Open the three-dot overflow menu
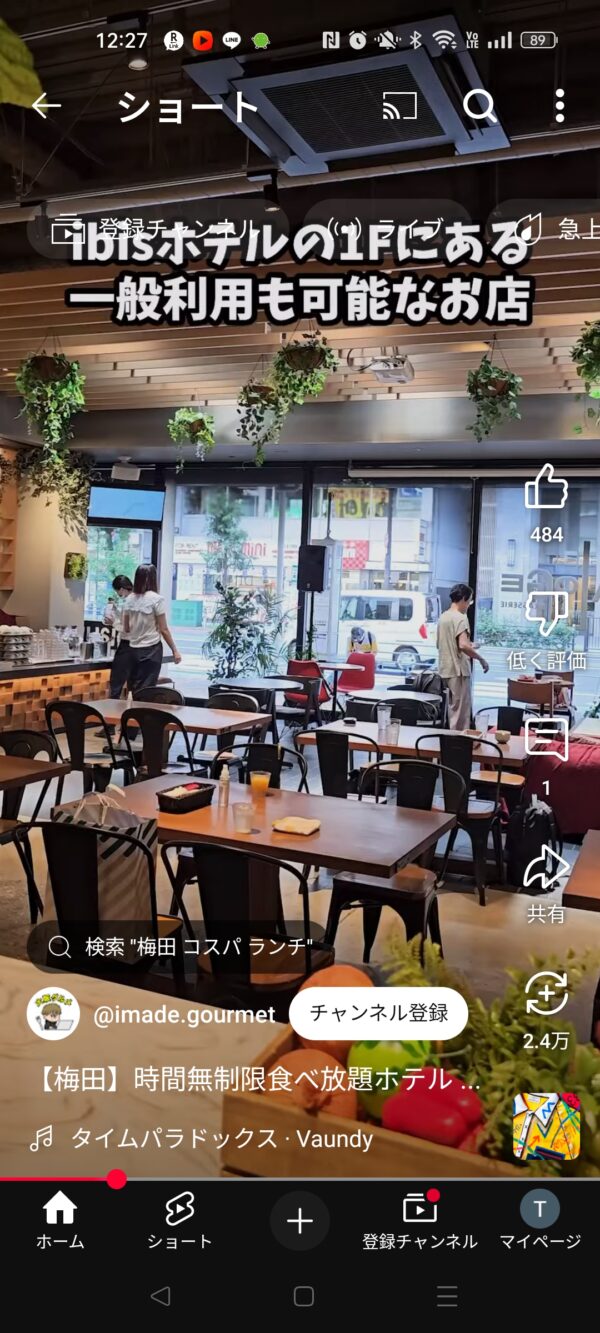600x1333 pixels. click(559, 106)
